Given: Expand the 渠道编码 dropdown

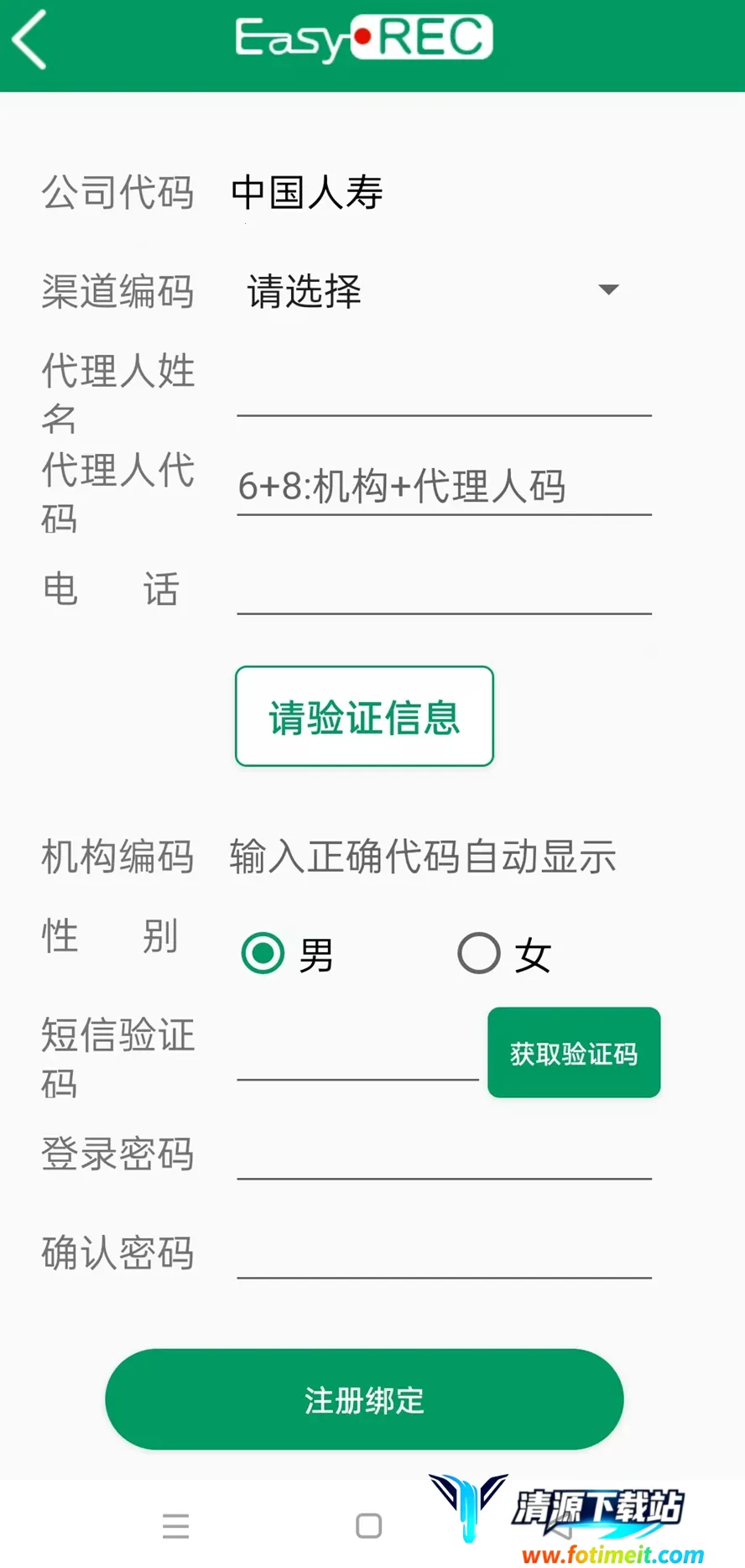Looking at the screenshot, I should 433,291.
